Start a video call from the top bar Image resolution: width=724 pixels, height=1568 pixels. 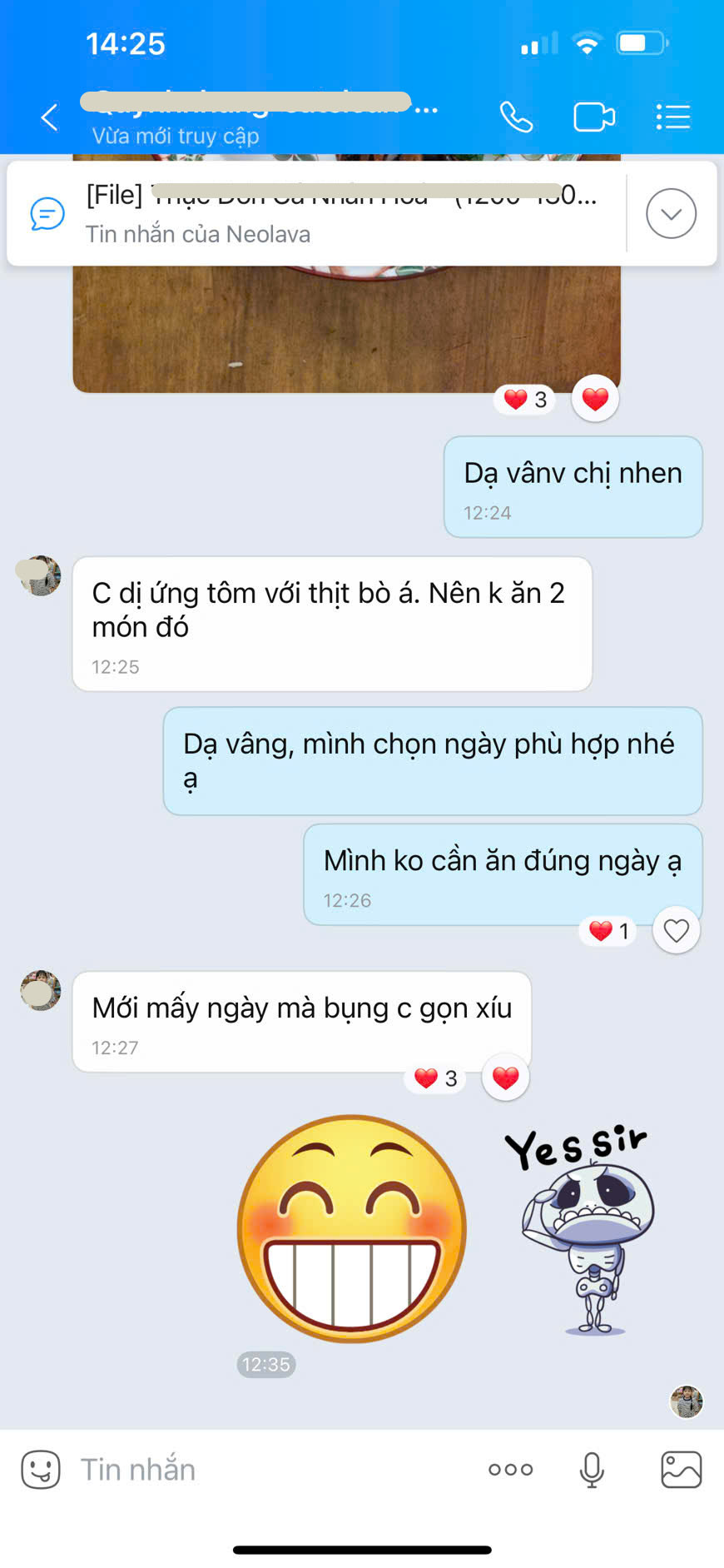pyautogui.click(x=594, y=117)
